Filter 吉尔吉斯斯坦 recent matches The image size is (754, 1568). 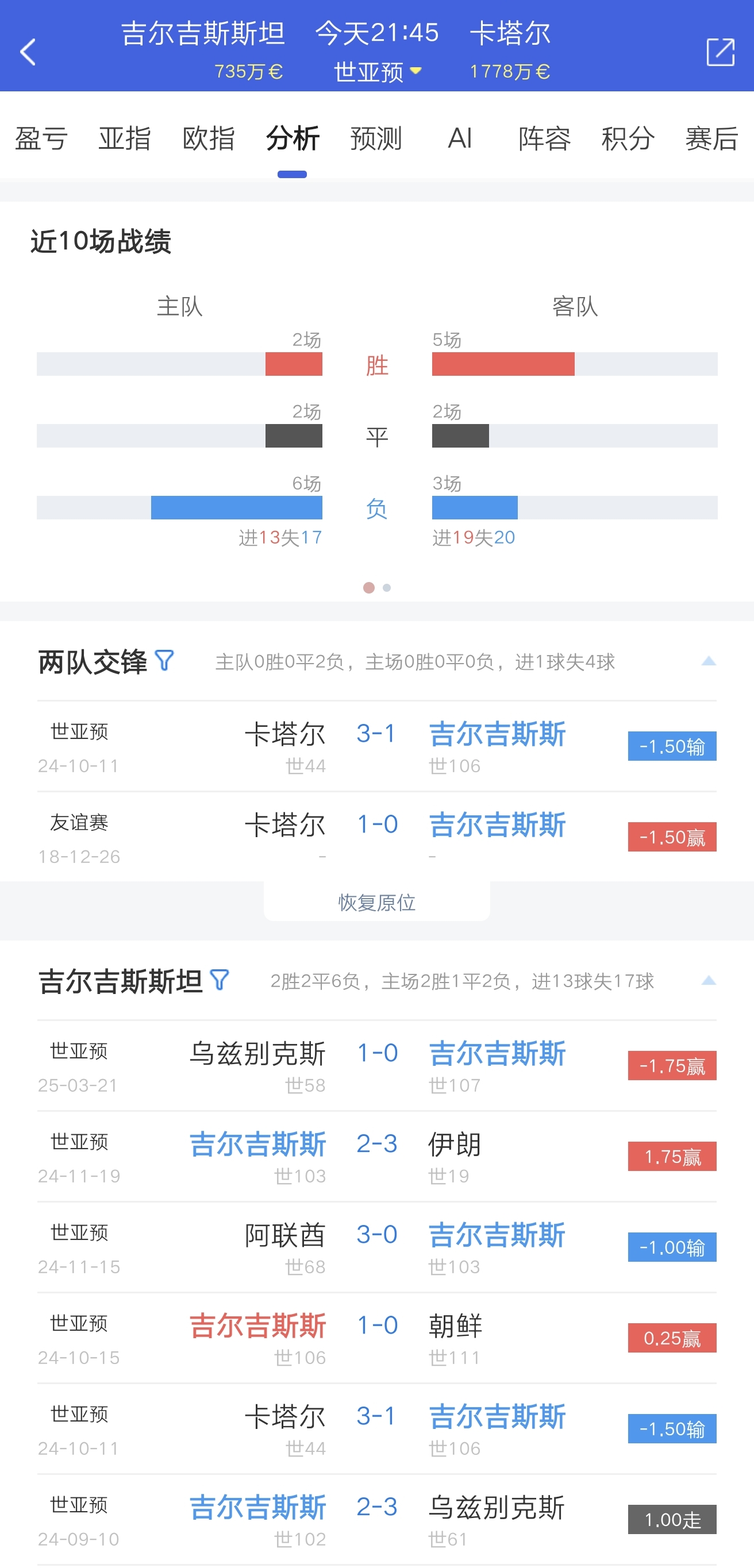[220, 980]
